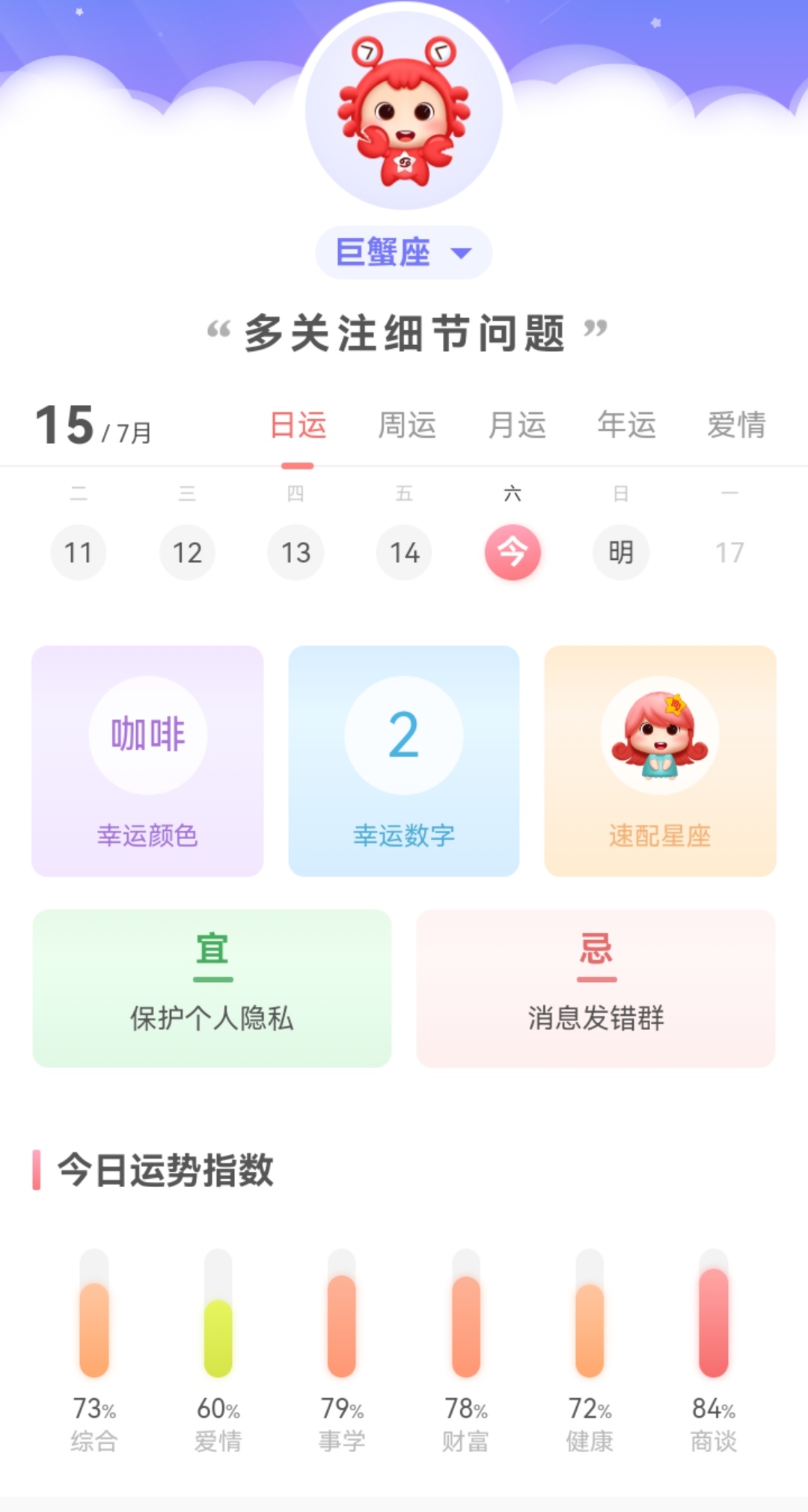Select the 日运 daily horoscope tab
The width and height of the screenshot is (808, 1512).
click(297, 425)
